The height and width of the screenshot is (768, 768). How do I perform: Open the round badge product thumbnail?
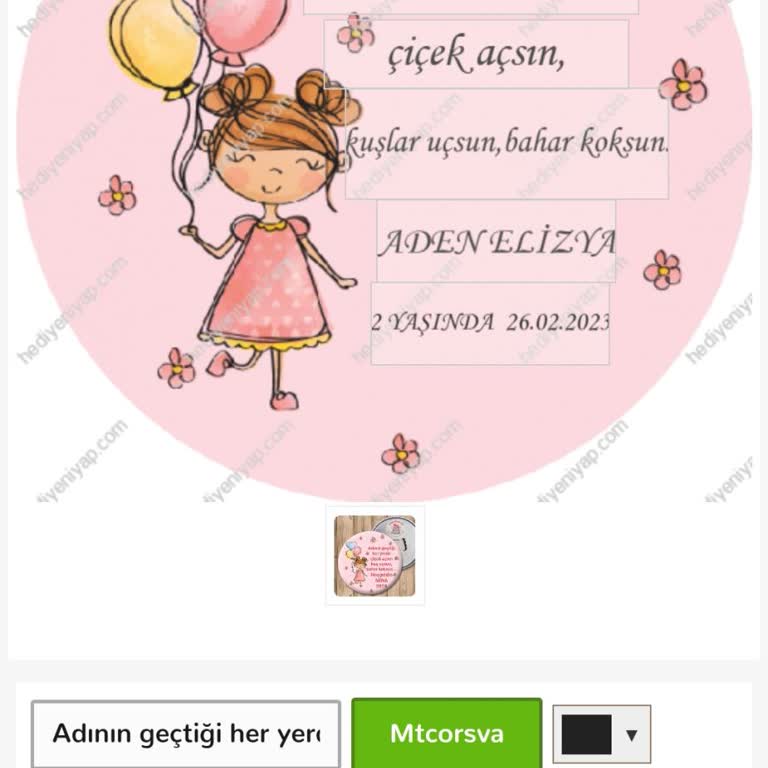pos(375,555)
